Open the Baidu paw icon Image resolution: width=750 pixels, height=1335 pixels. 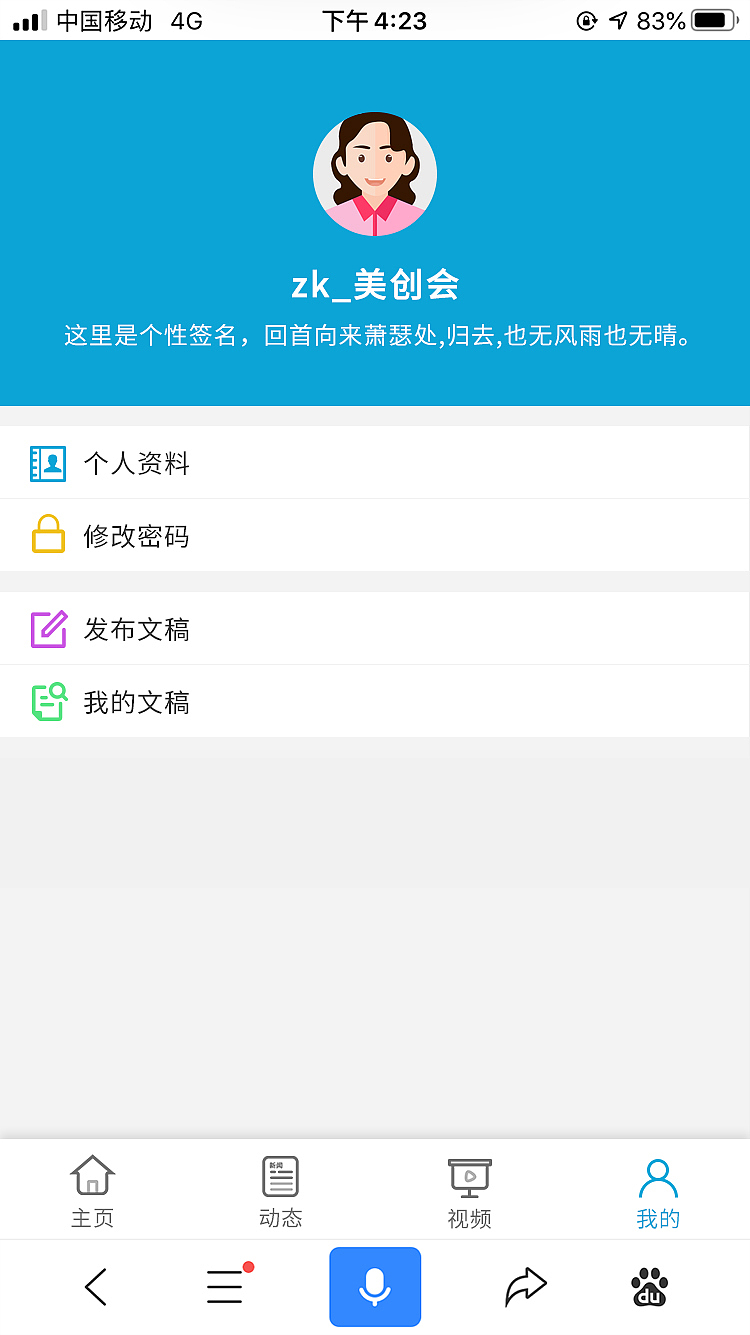tap(648, 1286)
